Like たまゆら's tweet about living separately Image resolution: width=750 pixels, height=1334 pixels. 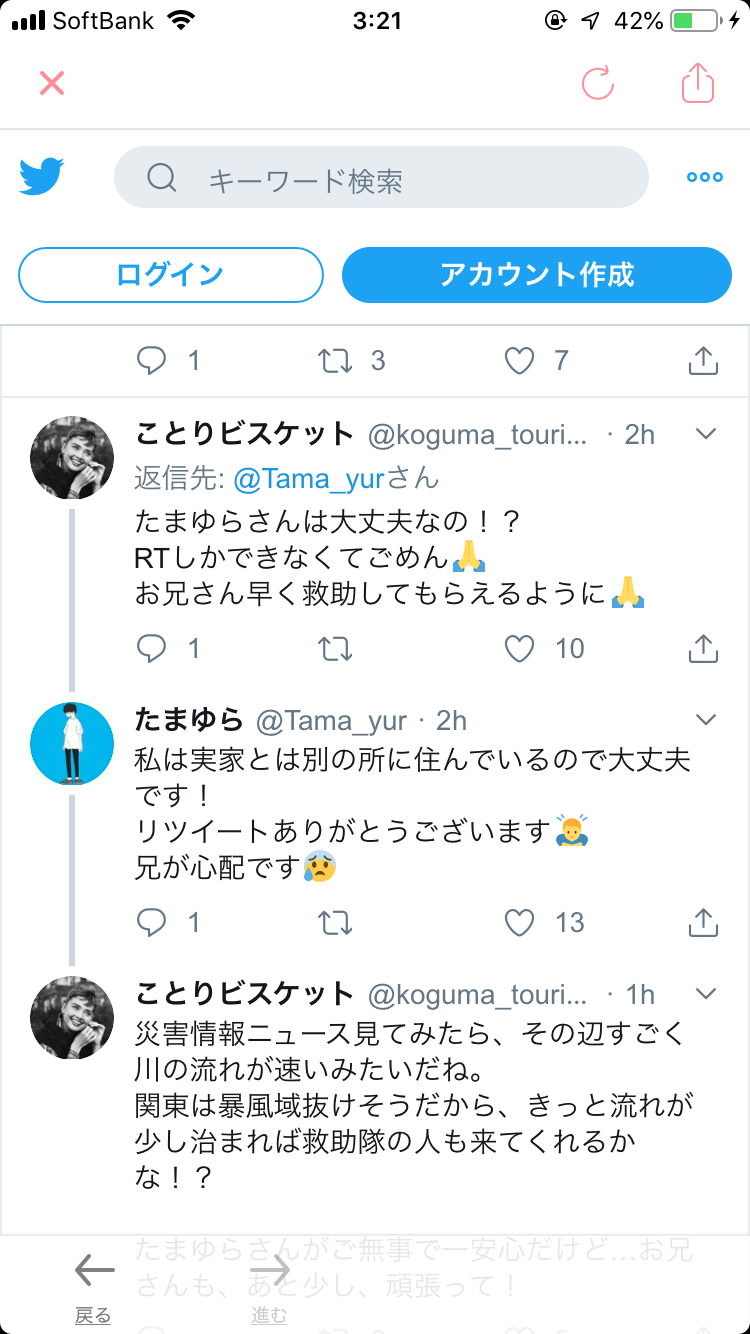520,923
